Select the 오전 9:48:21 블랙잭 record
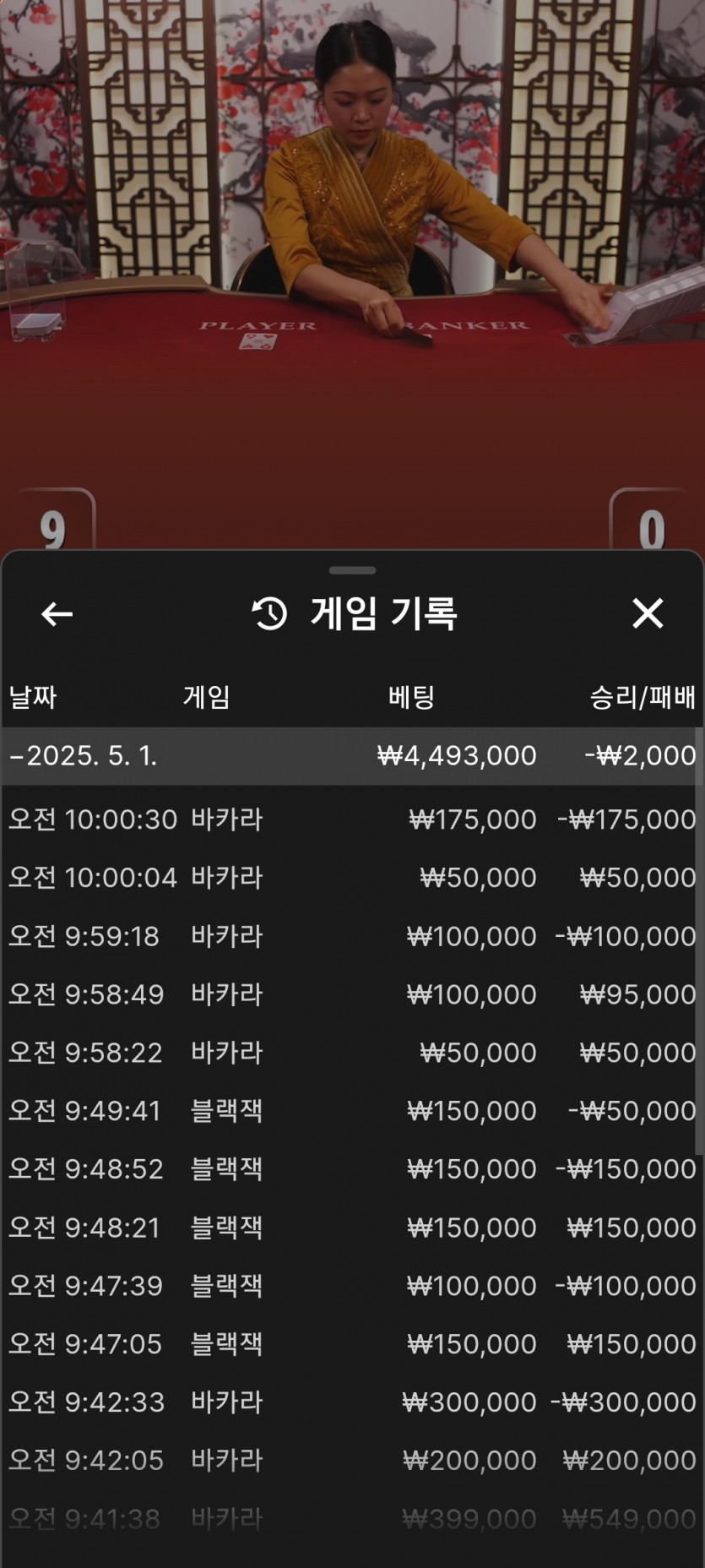This screenshot has width=705, height=1568. point(352,1228)
